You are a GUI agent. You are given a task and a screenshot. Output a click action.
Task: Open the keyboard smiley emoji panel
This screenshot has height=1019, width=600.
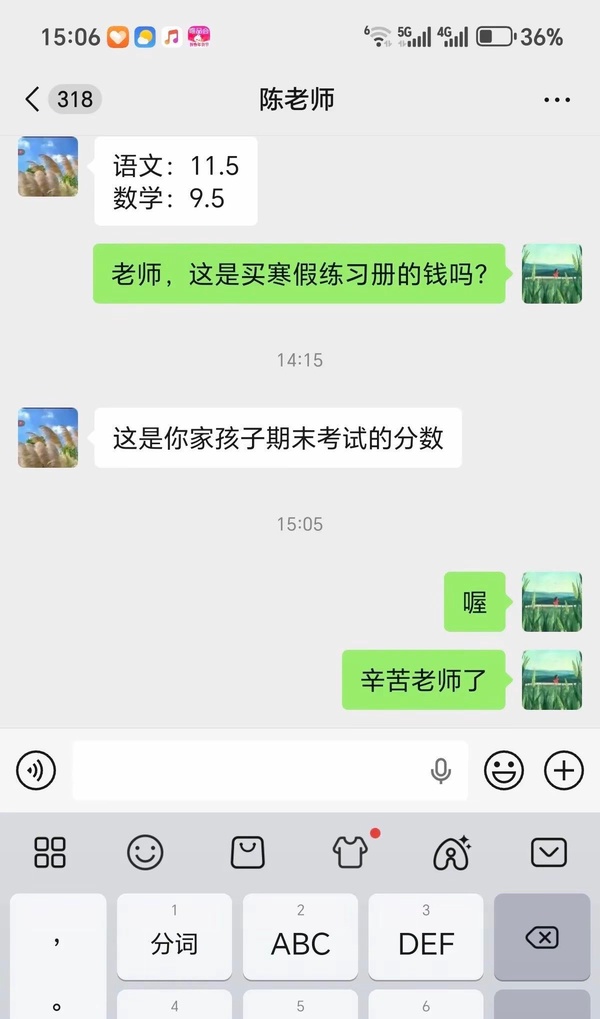coord(145,852)
